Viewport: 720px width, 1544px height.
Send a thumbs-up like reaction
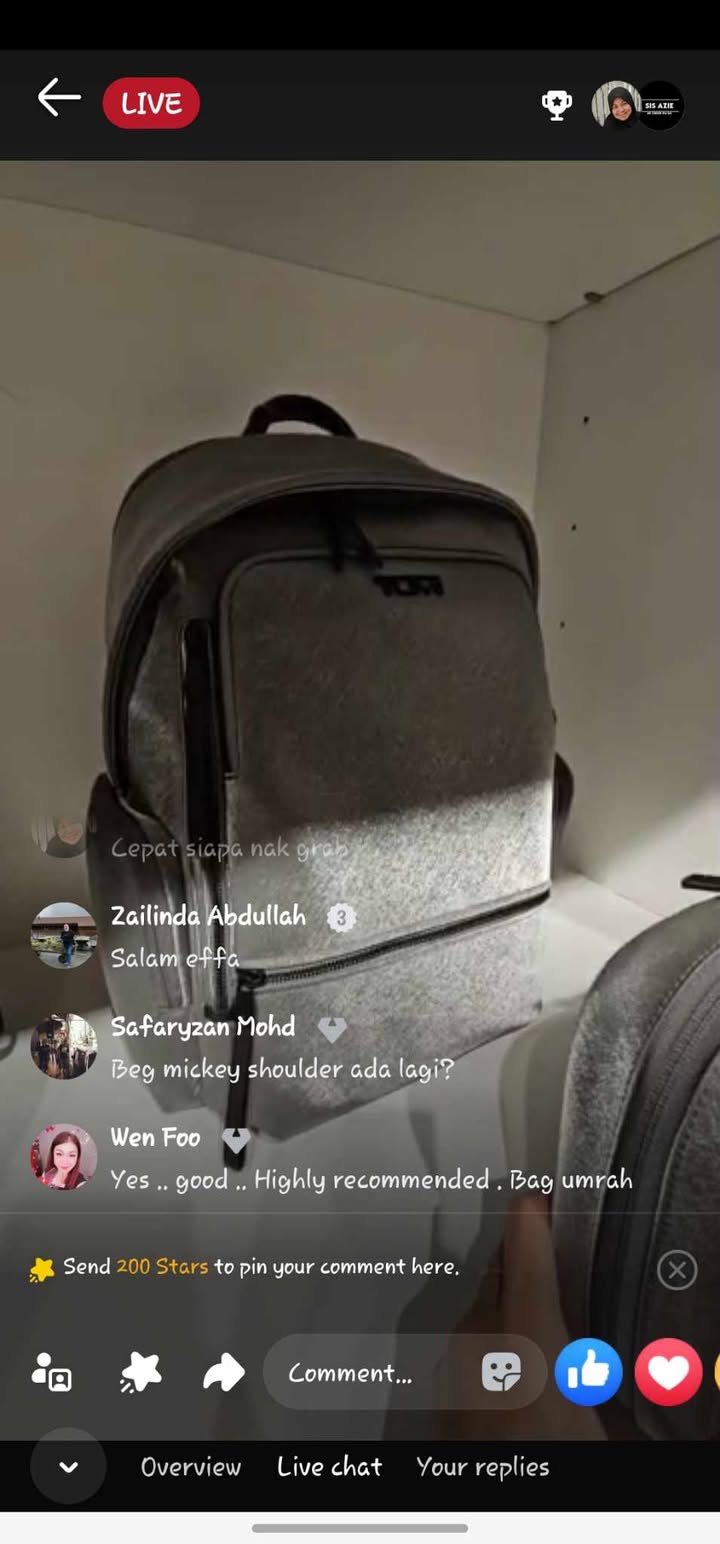588,1372
